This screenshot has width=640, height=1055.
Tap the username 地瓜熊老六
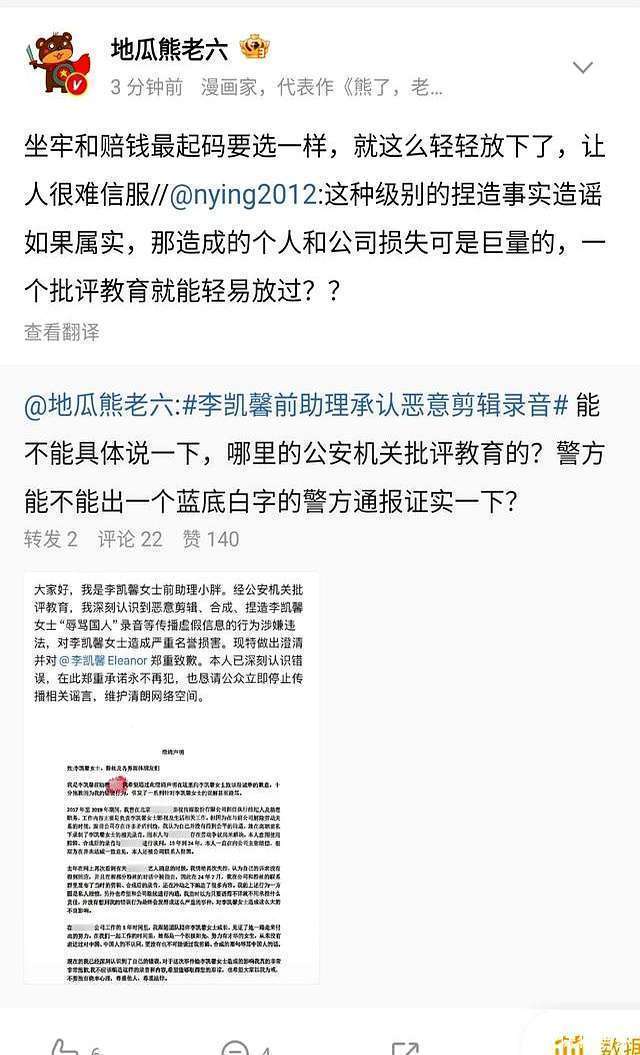click(x=170, y=50)
